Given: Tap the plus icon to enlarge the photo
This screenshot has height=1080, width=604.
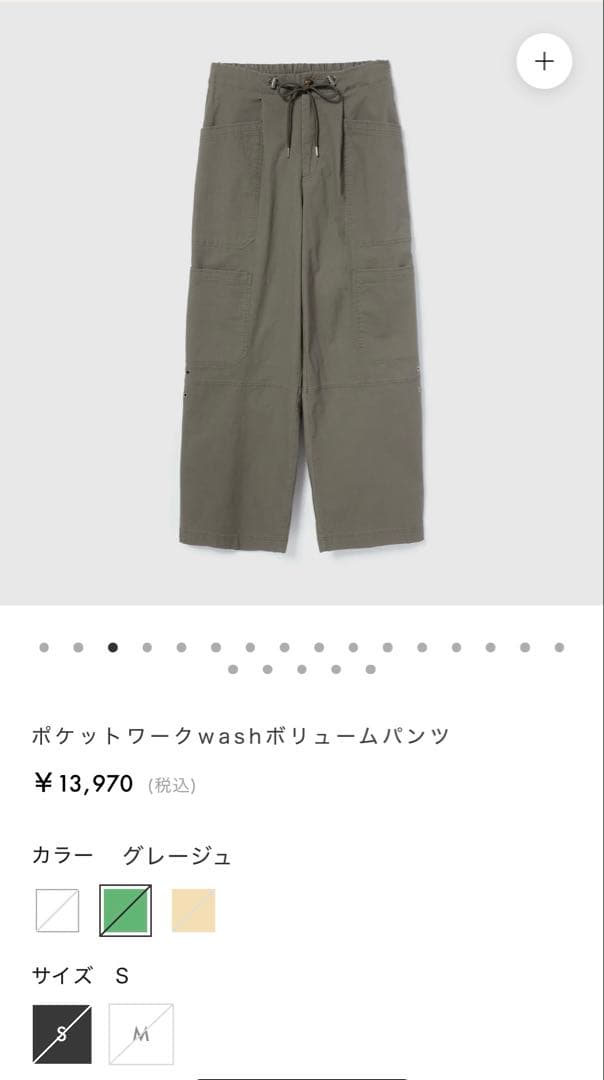Looking at the screenshot, I should (x=544, y=62).
